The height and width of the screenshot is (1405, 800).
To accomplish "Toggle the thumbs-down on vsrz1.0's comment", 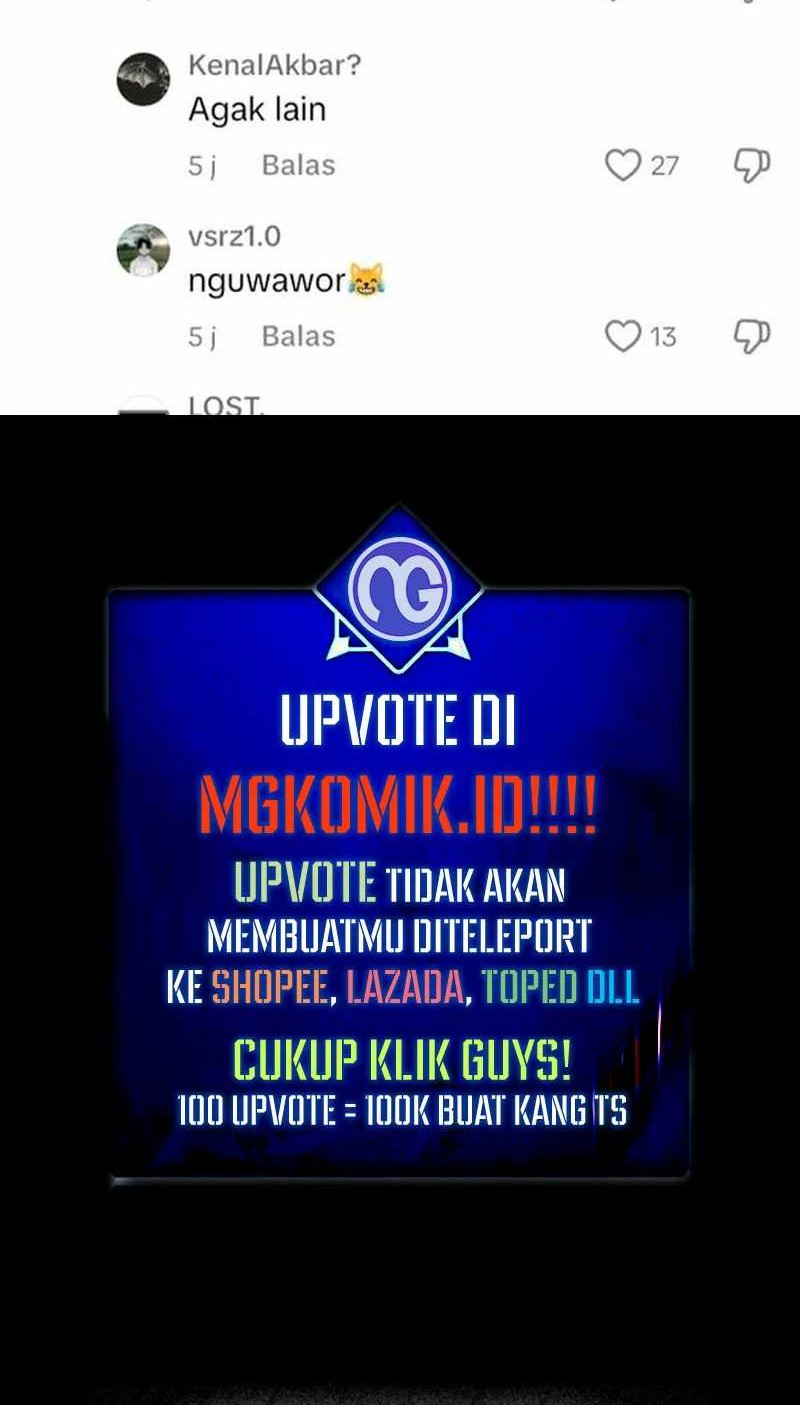I will [750, 332].
